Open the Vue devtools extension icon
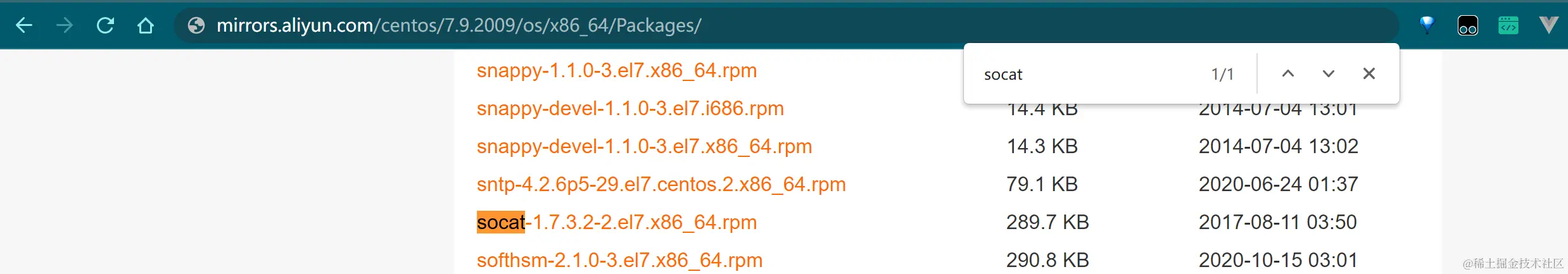The height and width of the screenshot is (274, 1568). pyautogui.click(x=1548, y=25)
